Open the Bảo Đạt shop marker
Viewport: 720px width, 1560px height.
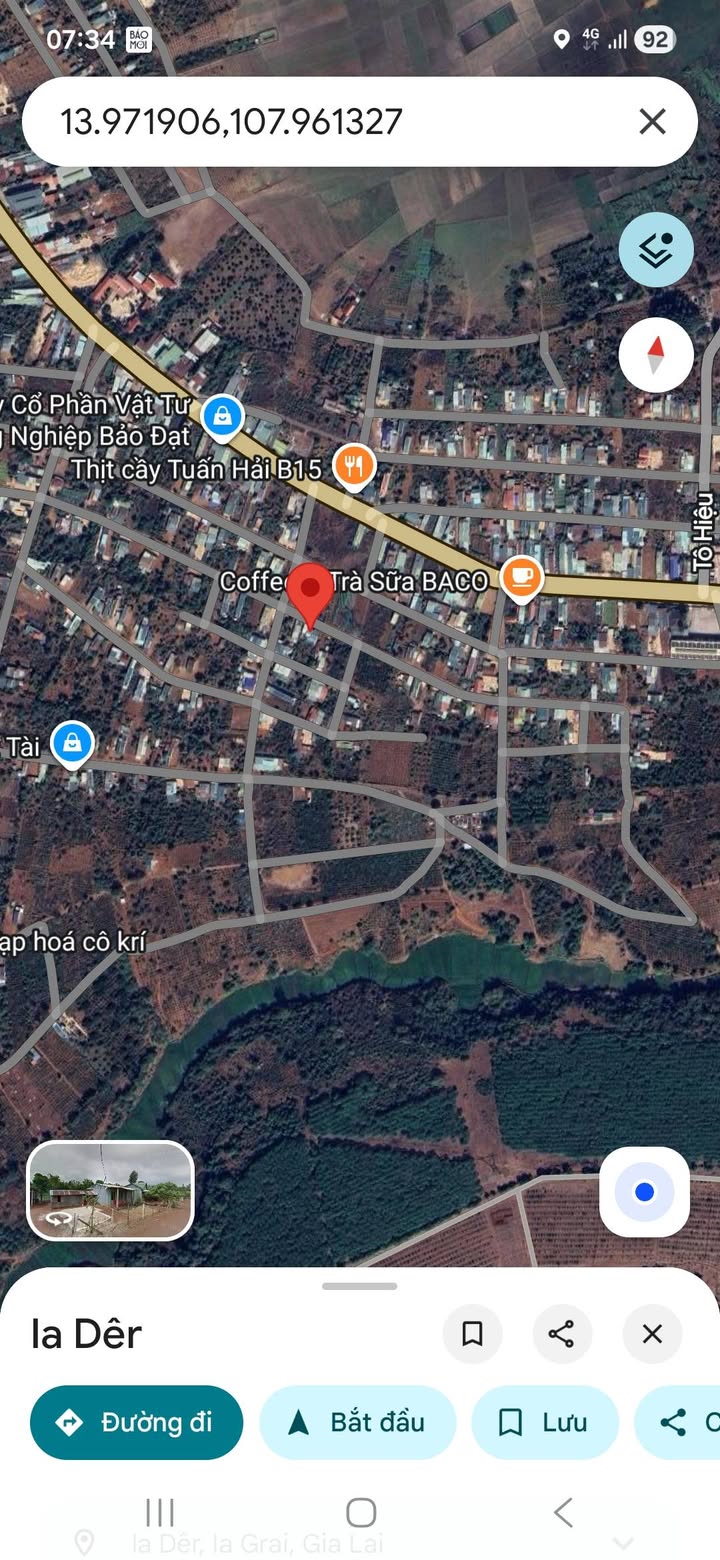[221, 415]
